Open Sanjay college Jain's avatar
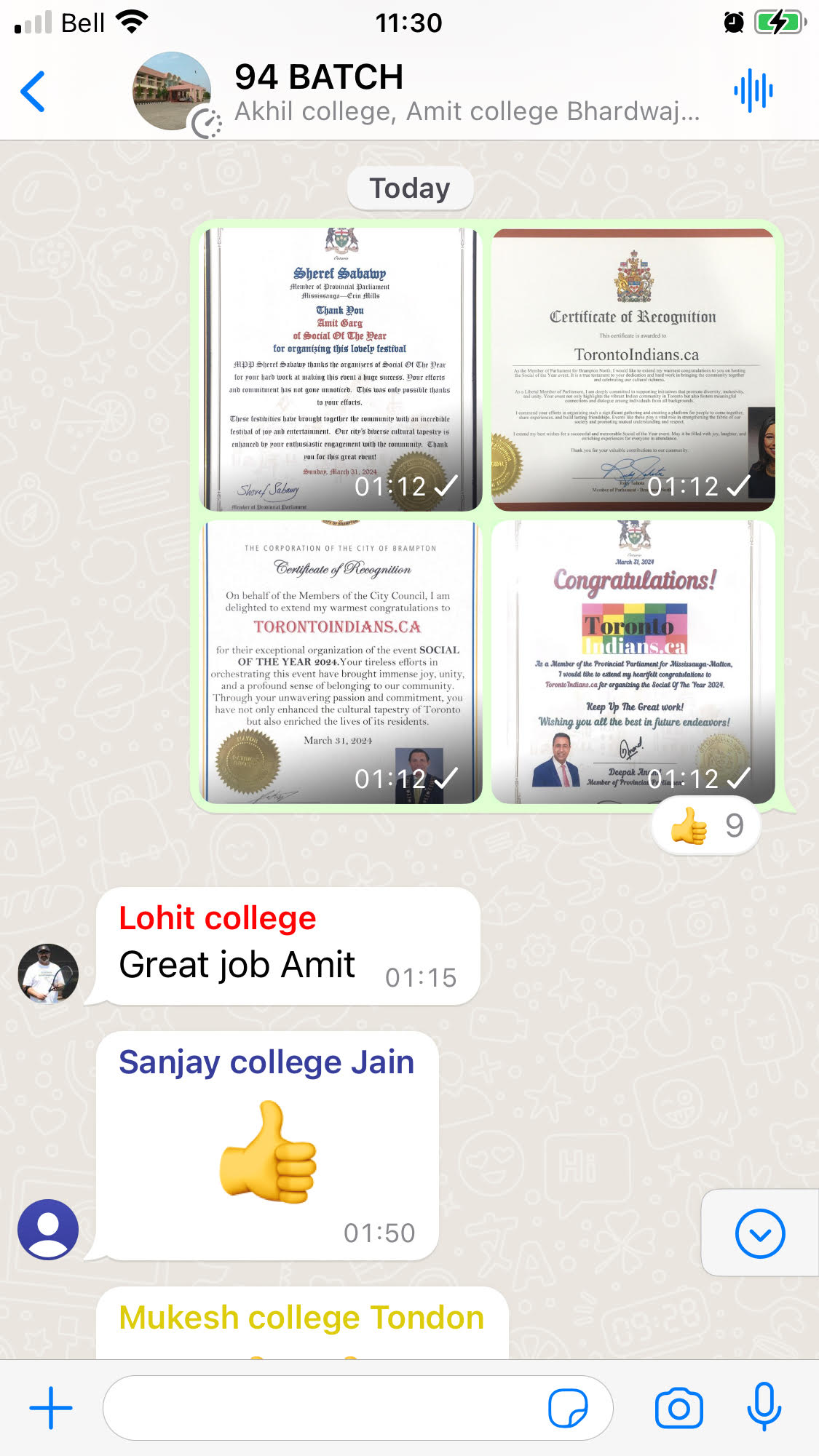Viewport: 819px width, 1456px height. pos(48,1229)
